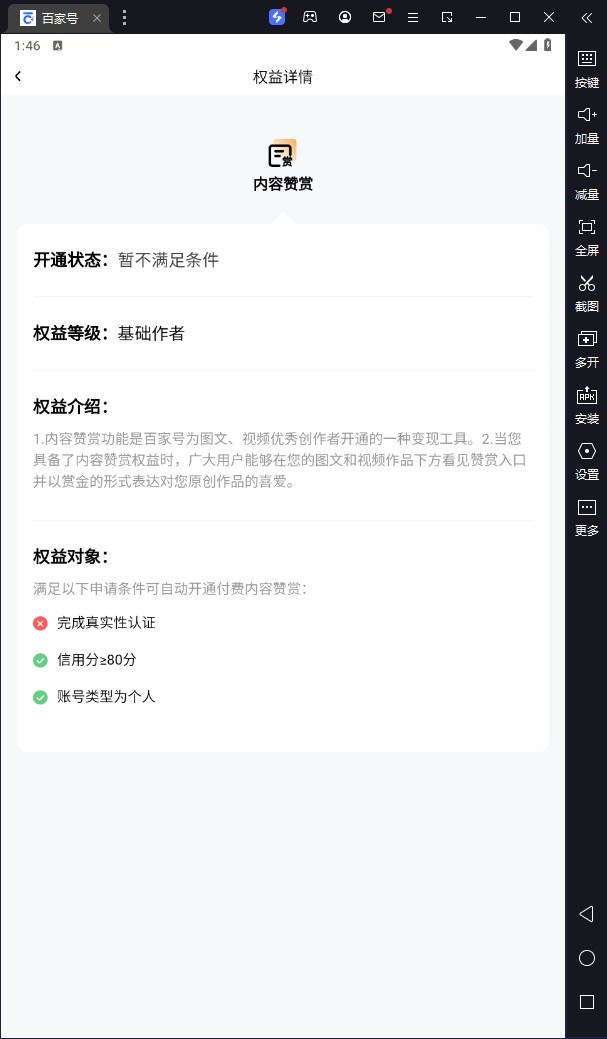Open 多开 multi-instance manager
Viewport: 607px width, 1039px height.
(x=587, y=348)
